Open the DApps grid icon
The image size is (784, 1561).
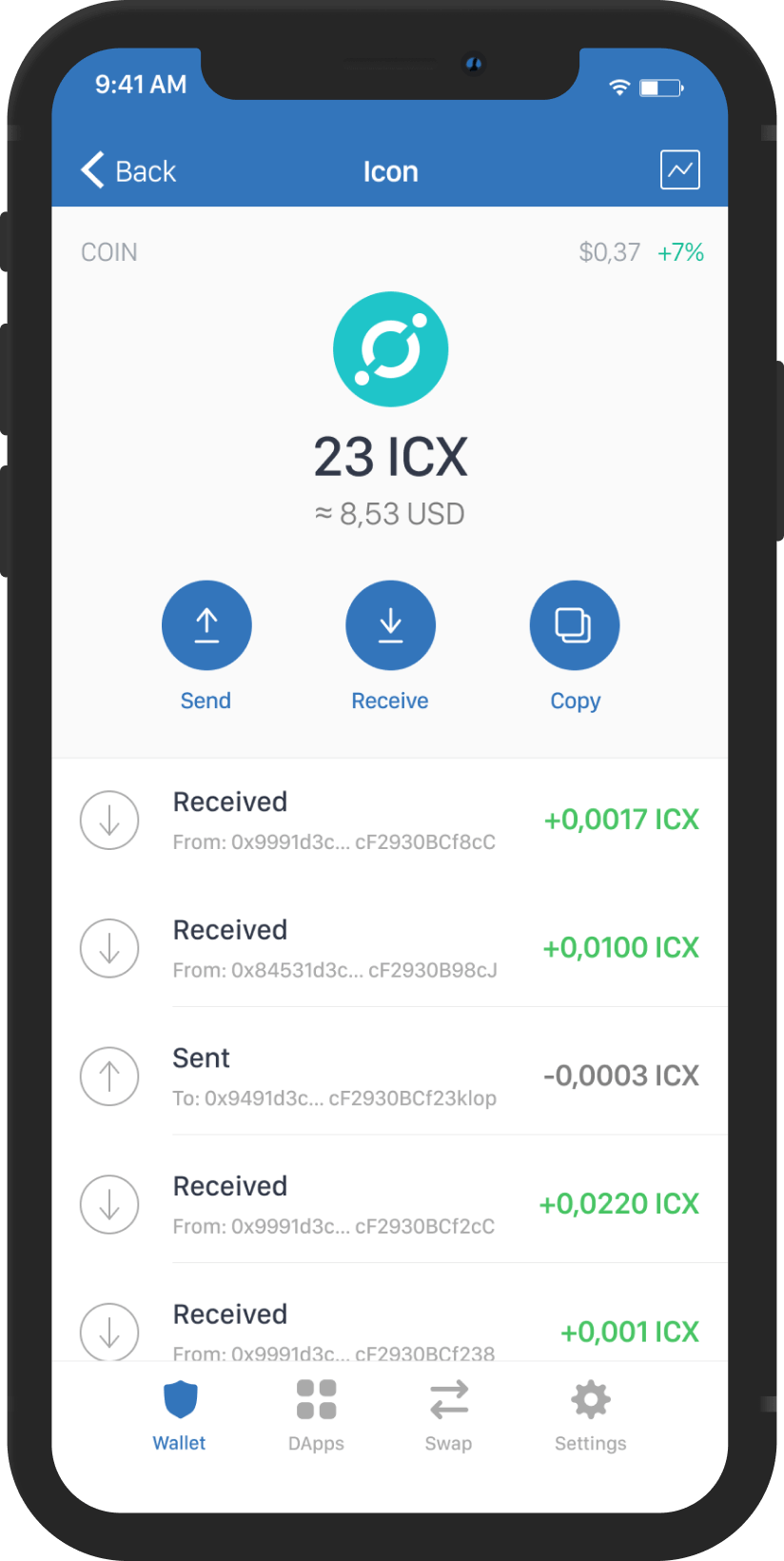tap(316, 1398)
